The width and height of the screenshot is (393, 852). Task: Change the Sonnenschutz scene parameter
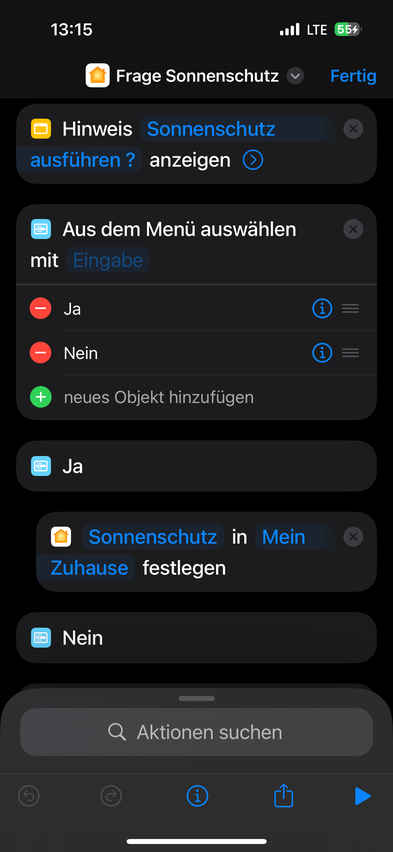click(153, 537)
